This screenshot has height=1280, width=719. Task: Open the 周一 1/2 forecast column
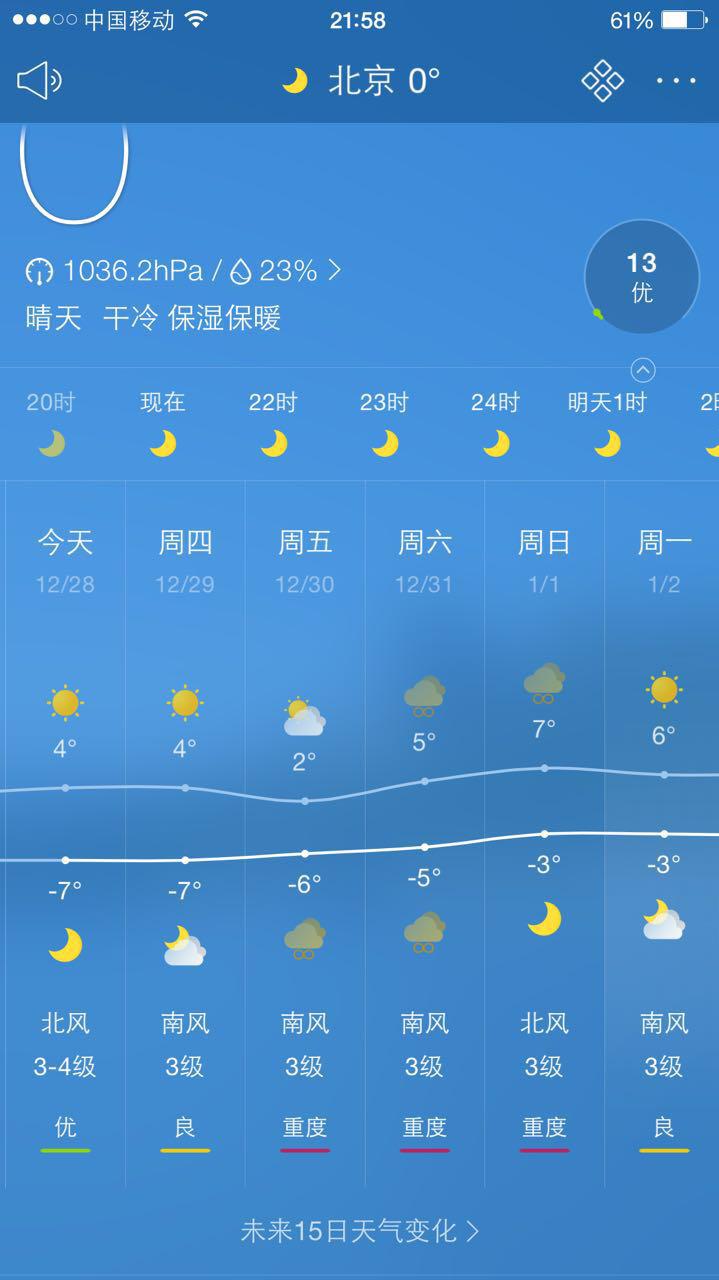664,830
